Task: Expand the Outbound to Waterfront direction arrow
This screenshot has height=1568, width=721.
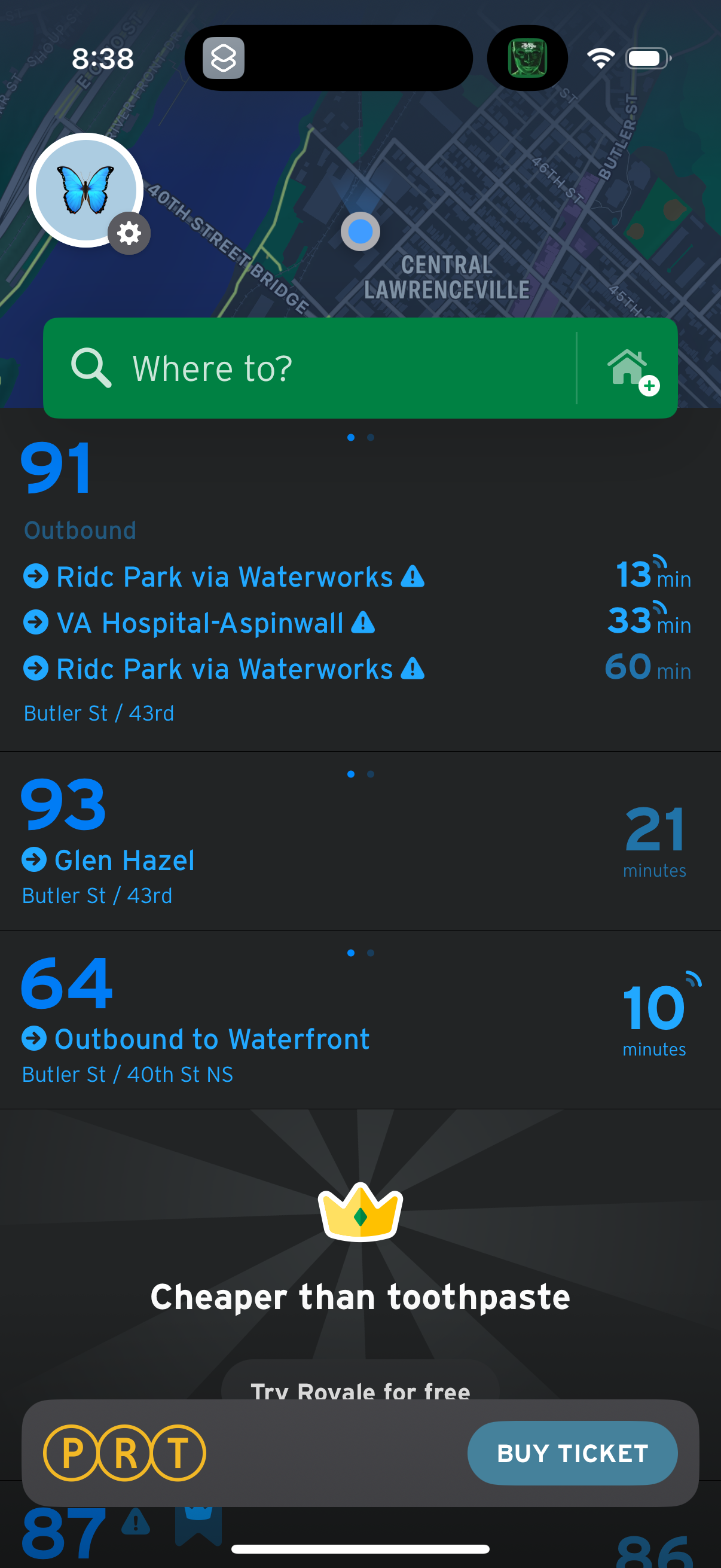Action: pyautogui.click(x=36, y=1038)
